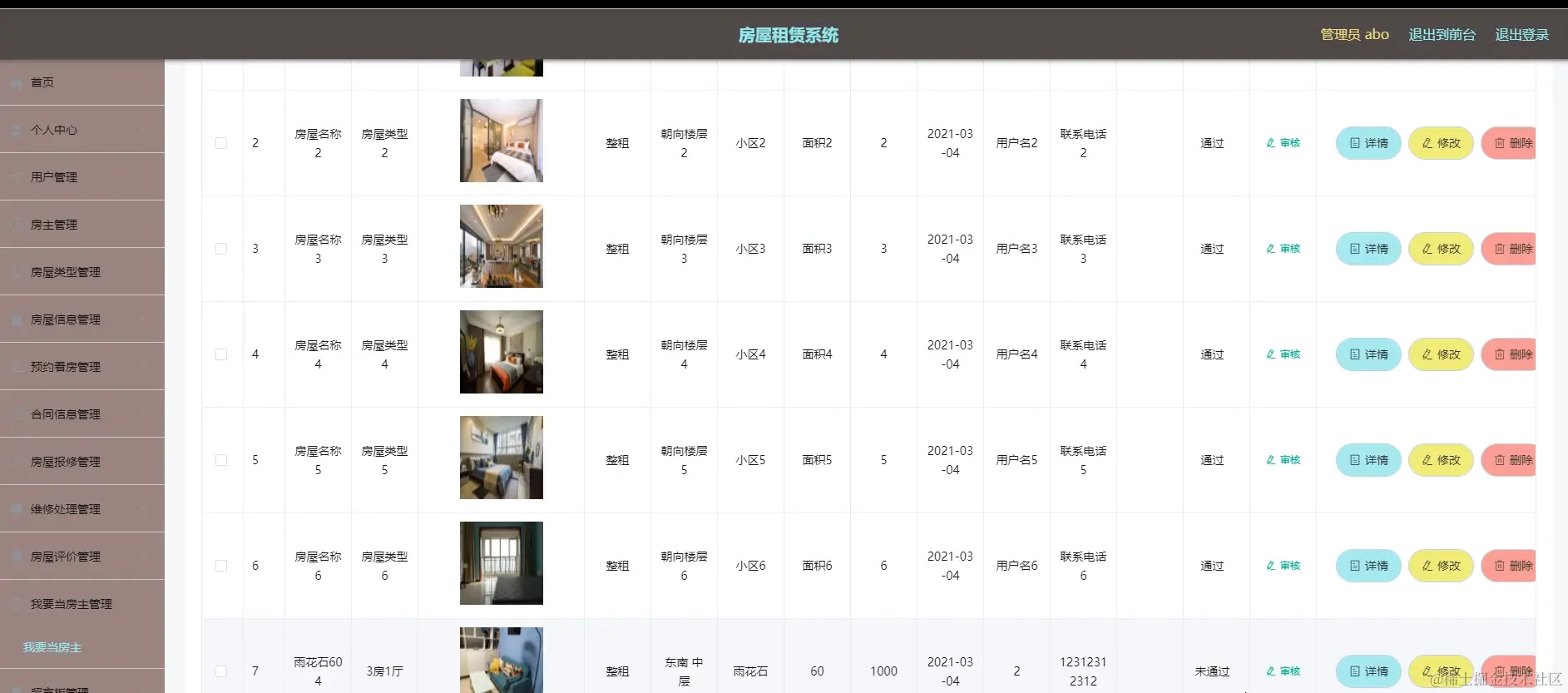Log out via 退出登录
The image size is (1568, 693).
[1521, 35]
